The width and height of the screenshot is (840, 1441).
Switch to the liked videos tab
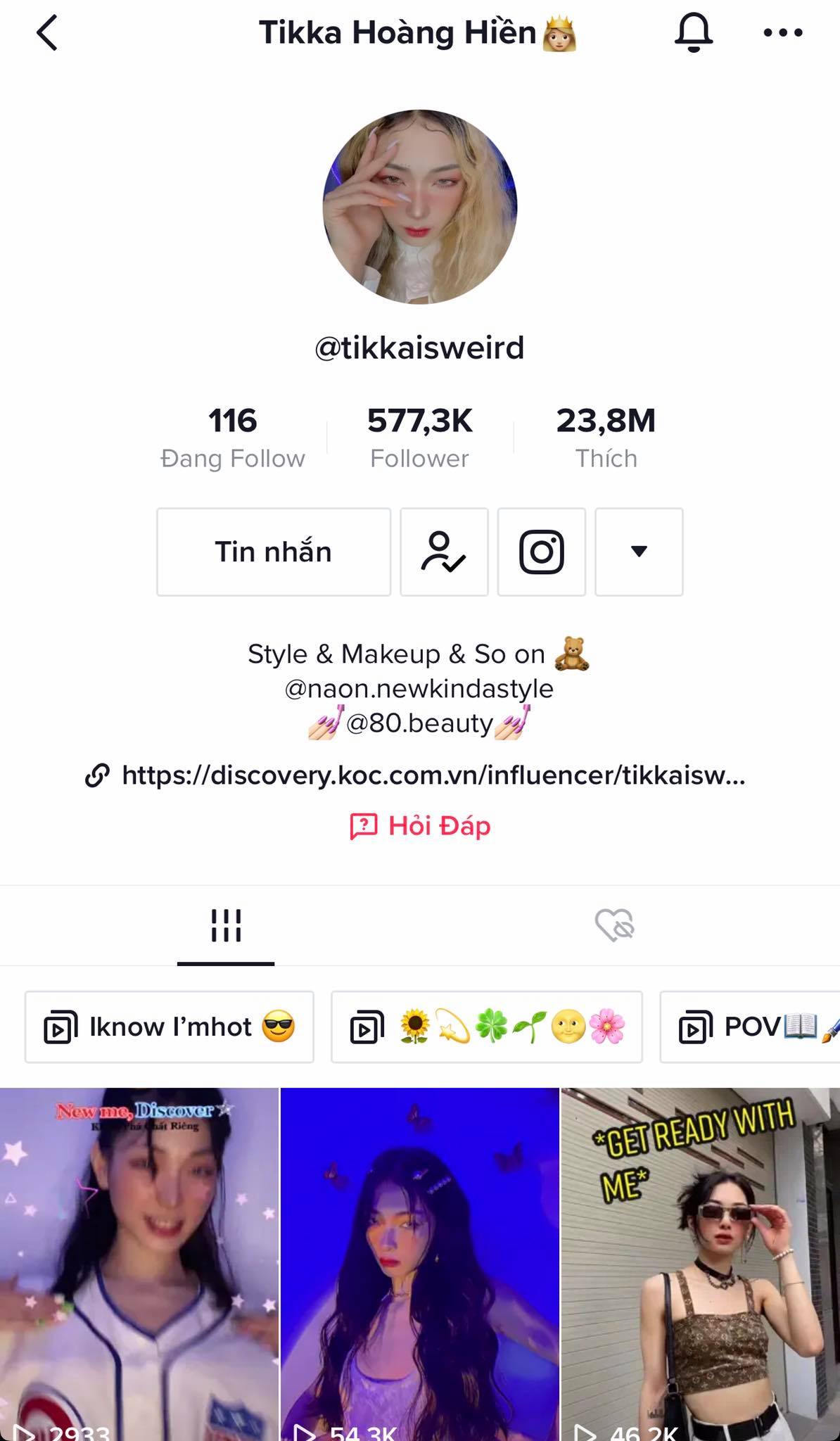(614, 925)
